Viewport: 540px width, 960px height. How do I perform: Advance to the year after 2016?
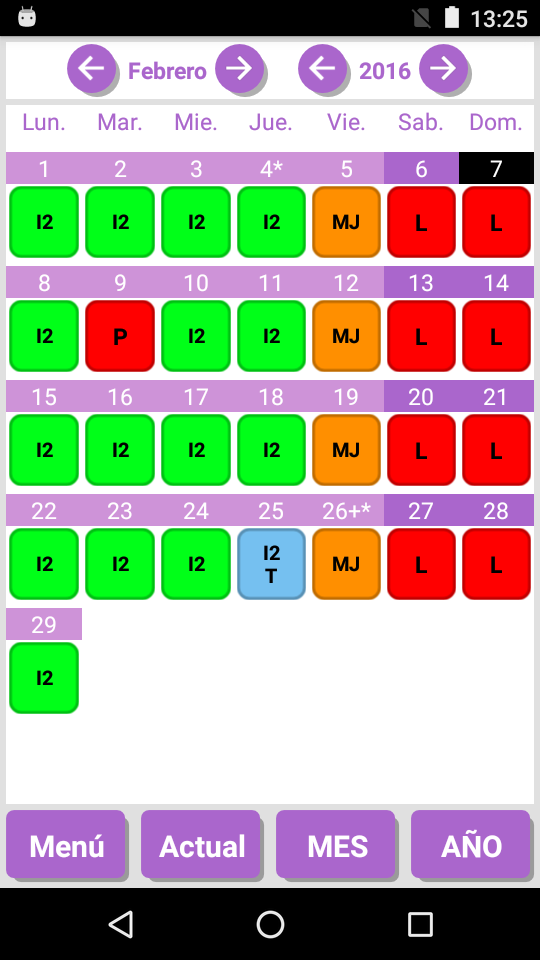pyautogui.click(x=443, y=69)
